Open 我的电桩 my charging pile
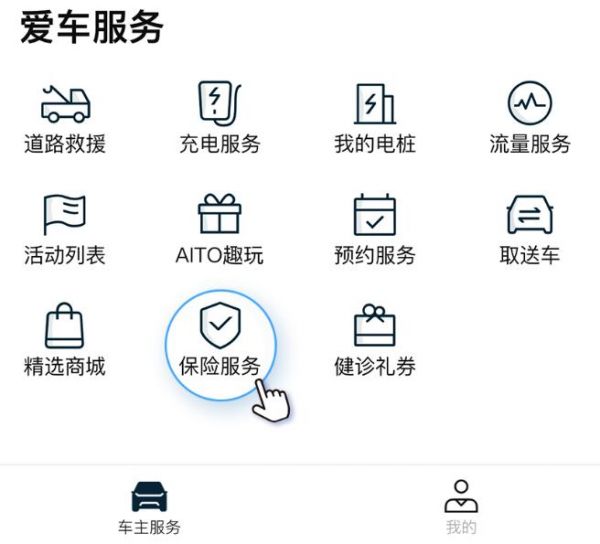 tap(374, 118)
